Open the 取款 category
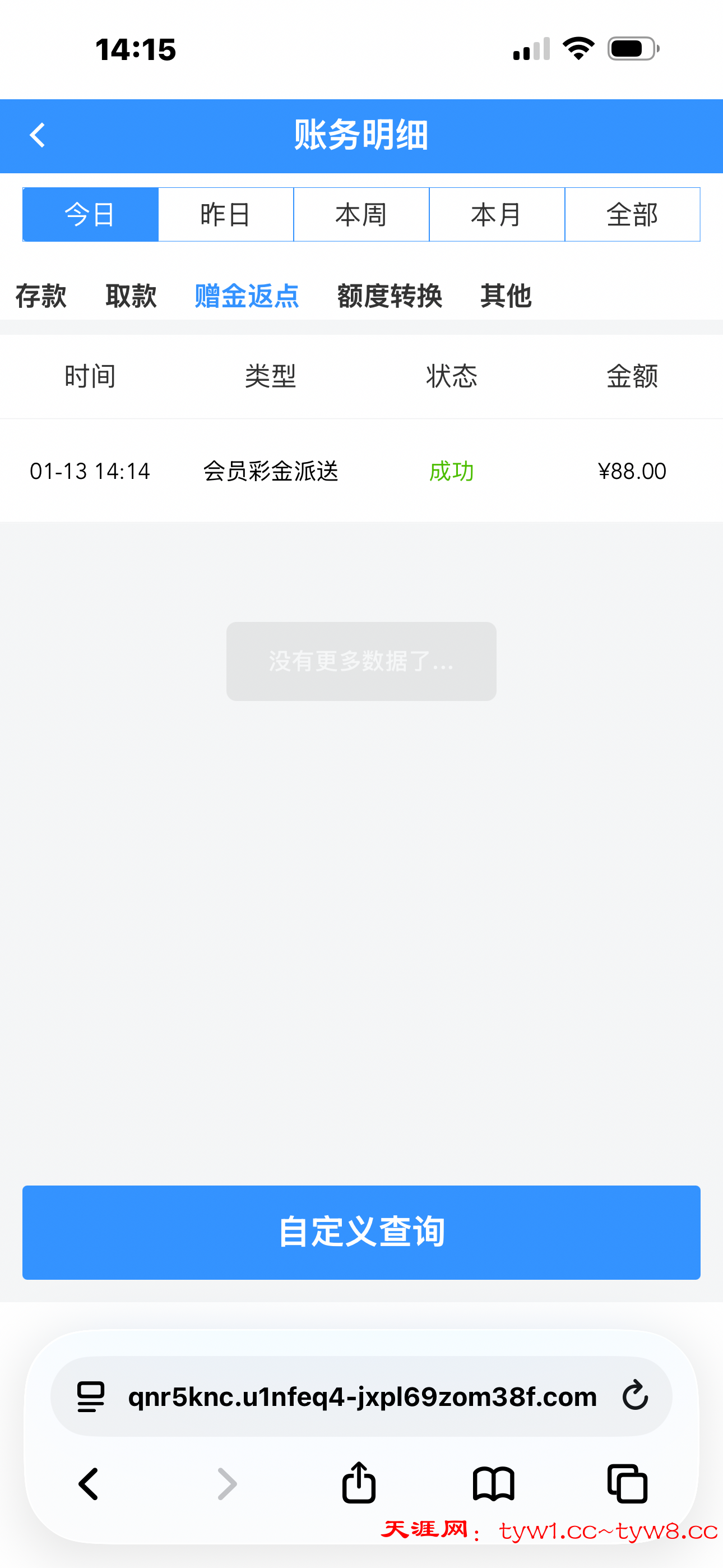This screenshot has height=1568, width=723. point(131,296)
